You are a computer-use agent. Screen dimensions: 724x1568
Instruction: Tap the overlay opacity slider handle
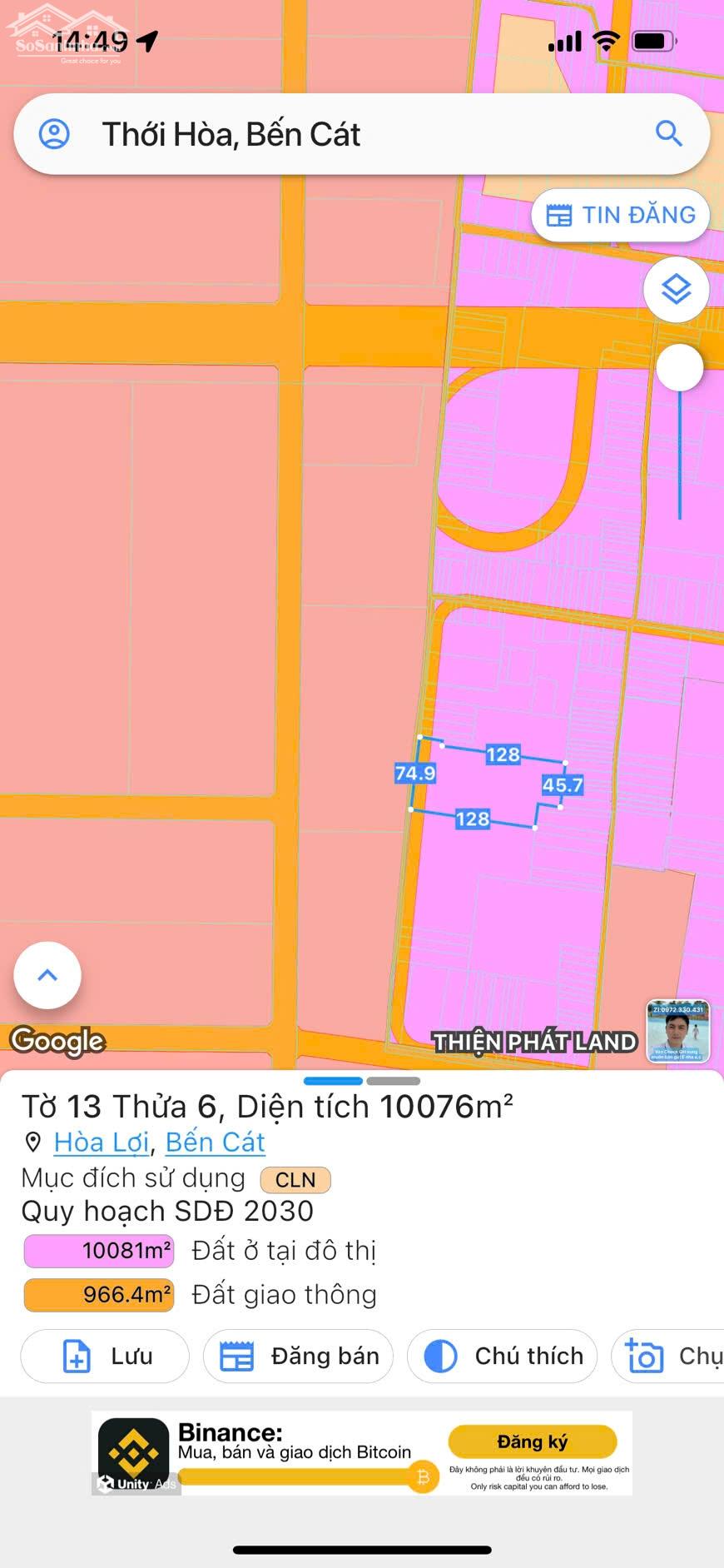(680, 367)
